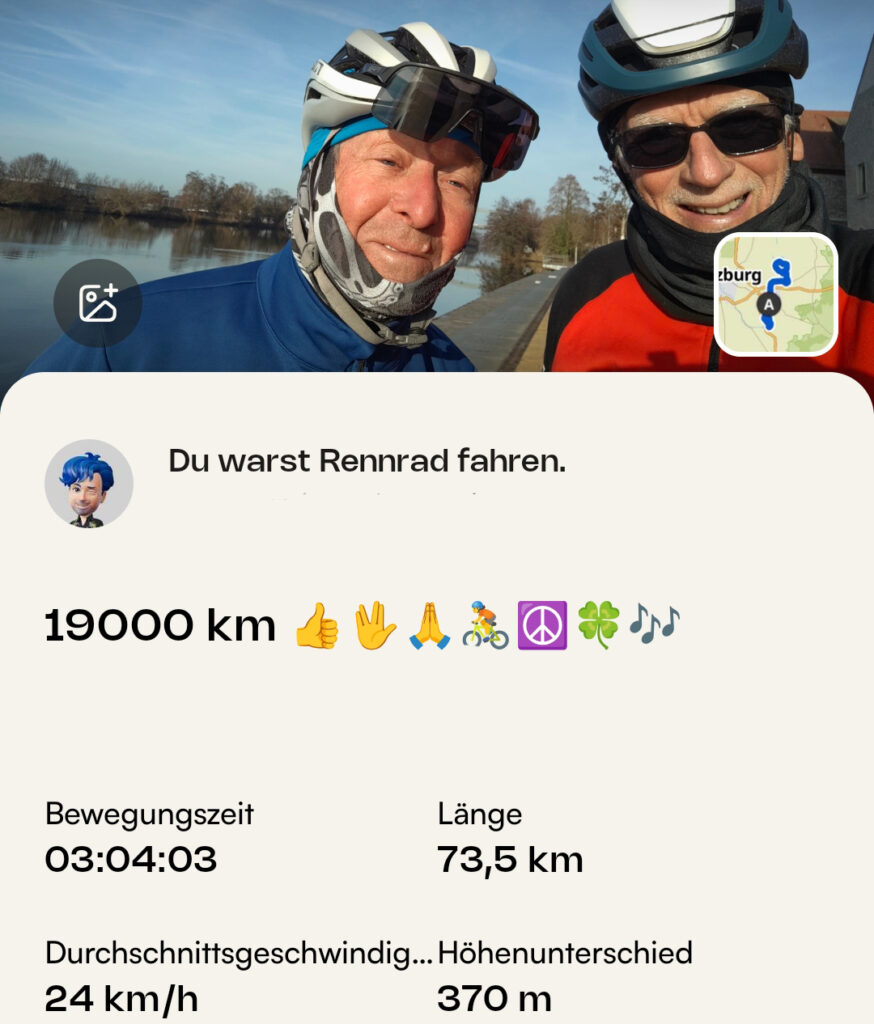Open the blue-haired profile avatar
The image size is (874, 1024).
tap(89, 483)
